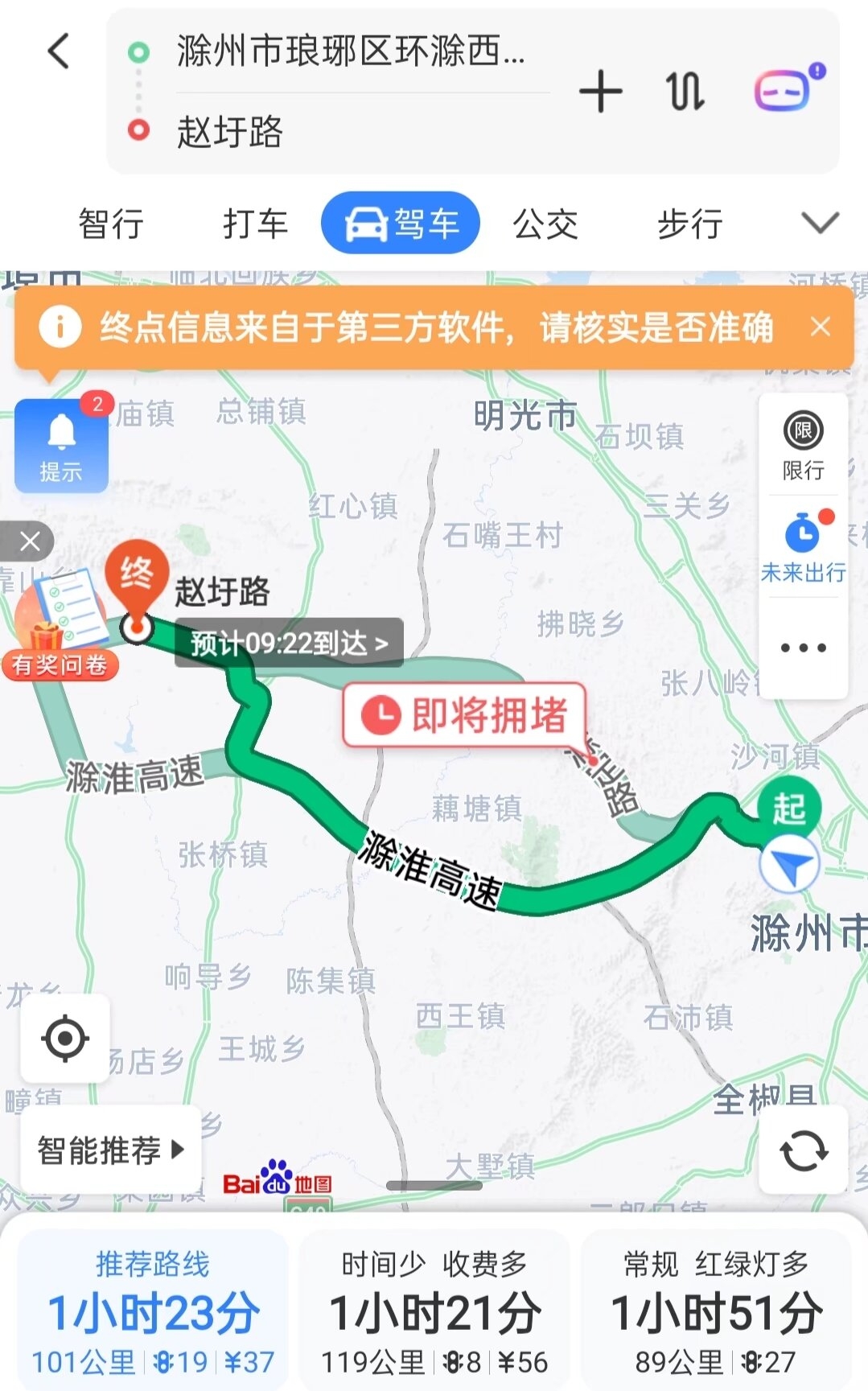Switch to the 智行 tab
The height and width of the screenshot is (1391, 868).
[111, 224]
